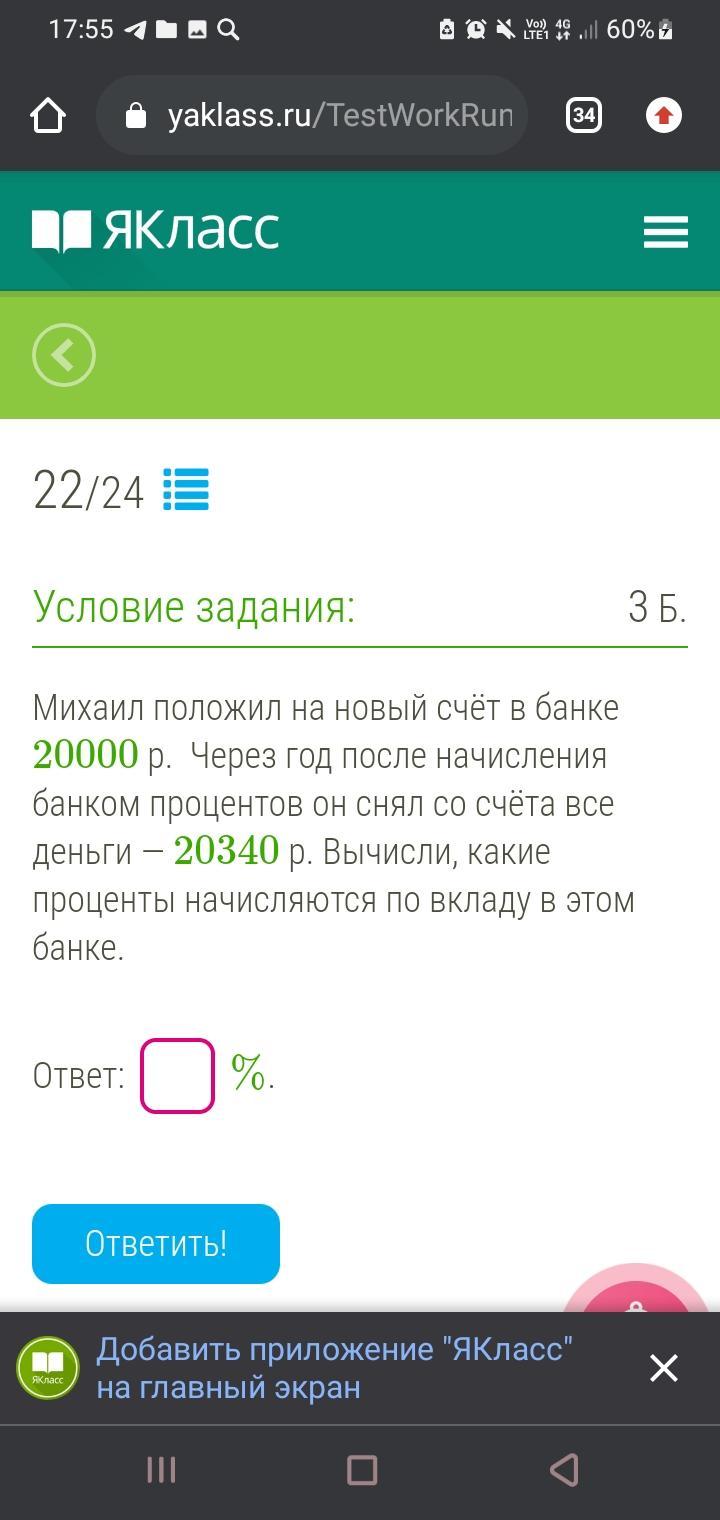Go back using the green circled arrow

click(64, 355)
